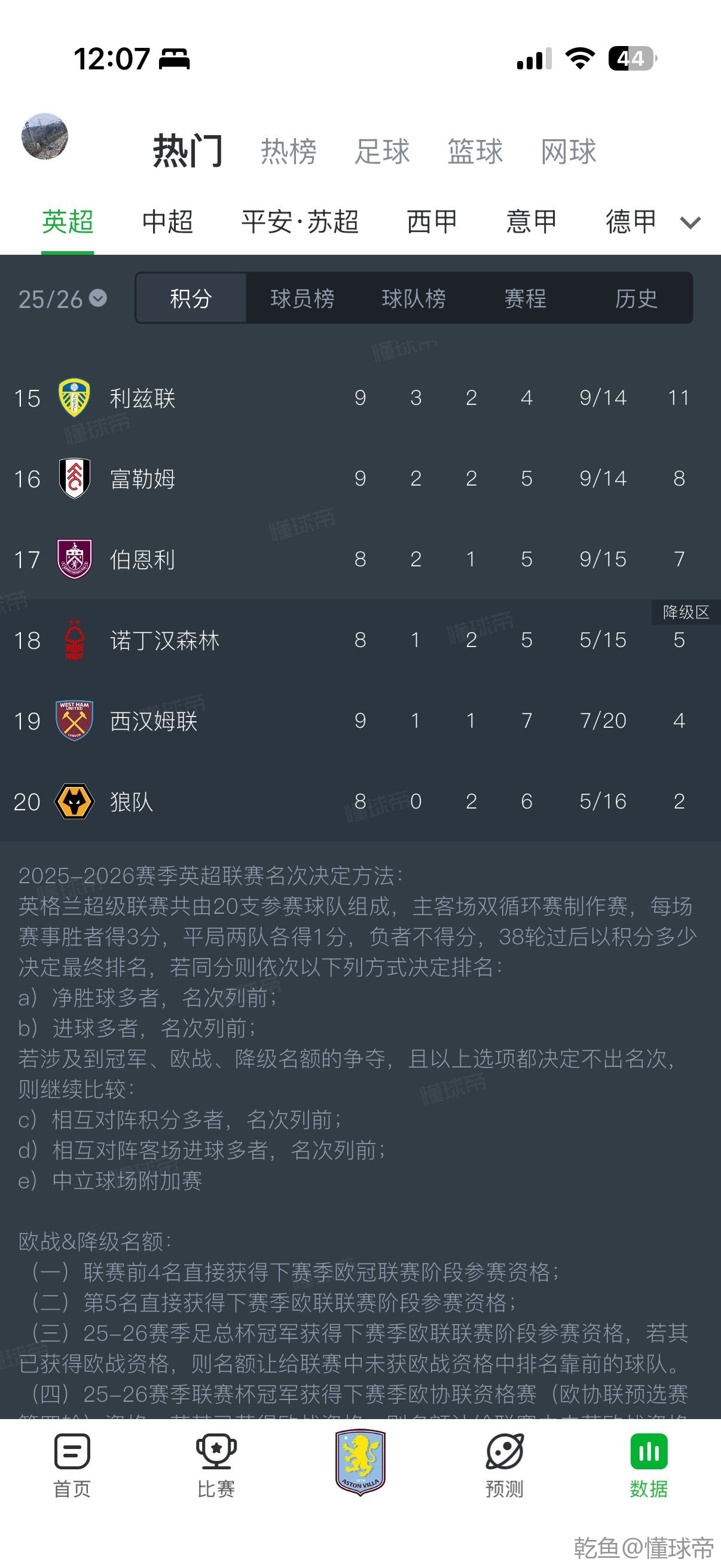This screenshot has height=1568, width=721.
Task: Switch to the 球队榜 segment
Action: pos(414,298)
